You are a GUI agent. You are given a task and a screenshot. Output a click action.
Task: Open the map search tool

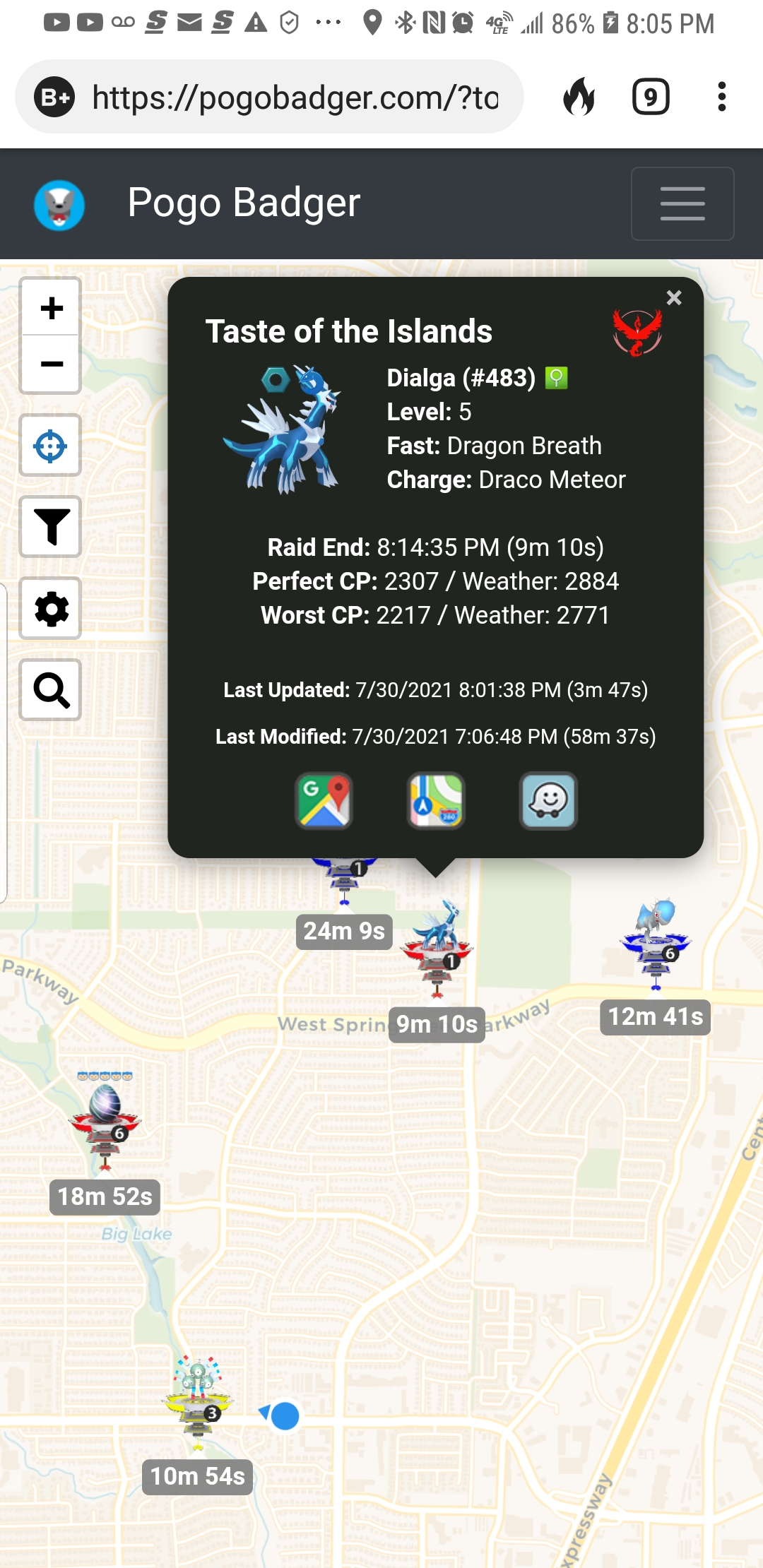click(52, 690)
